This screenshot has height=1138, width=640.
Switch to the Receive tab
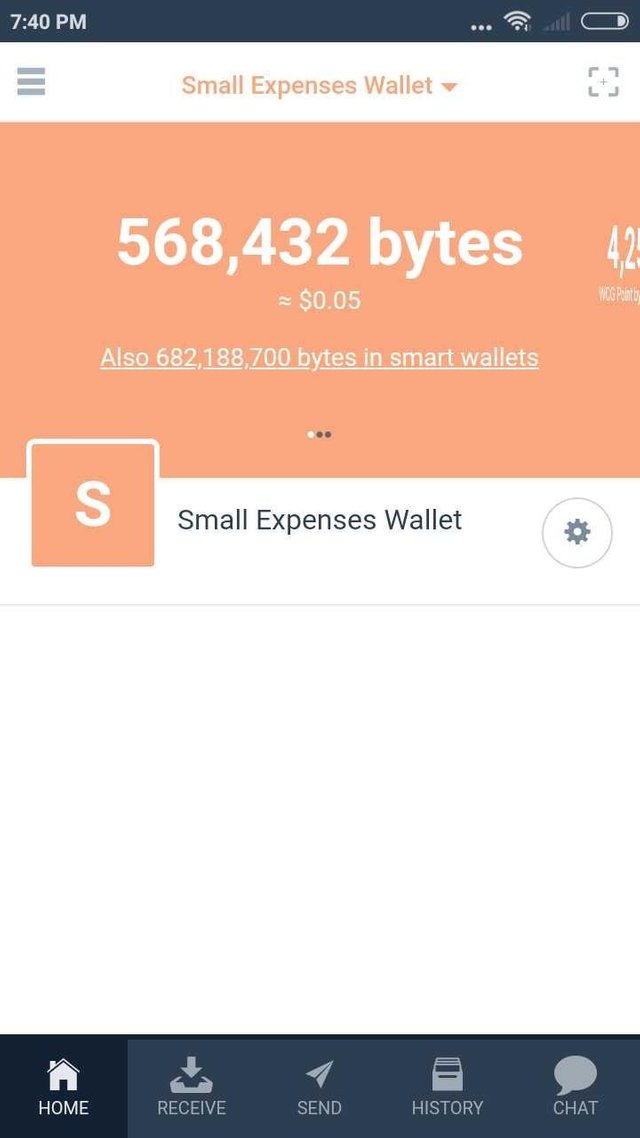pos(192,1086)
